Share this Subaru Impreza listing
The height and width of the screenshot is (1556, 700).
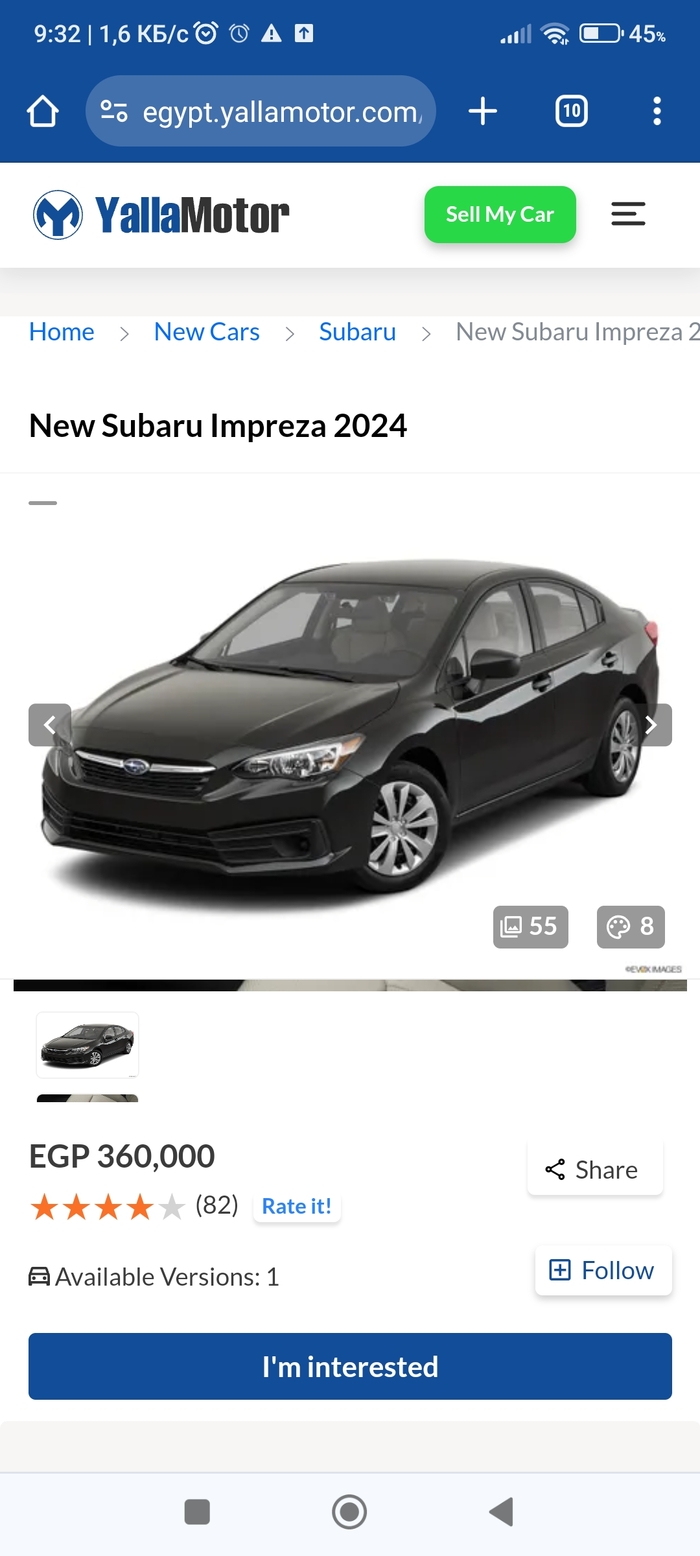coord(594,1169)
